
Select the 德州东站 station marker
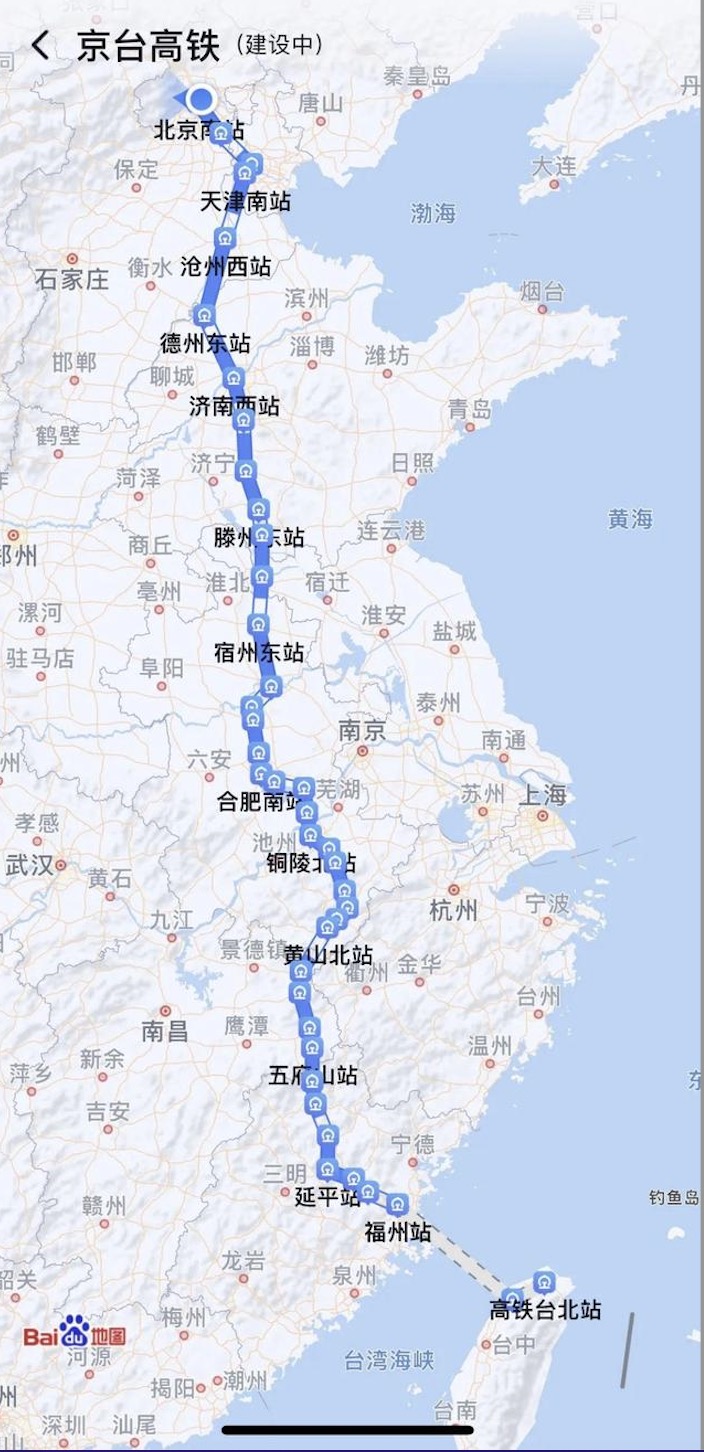click(205, 317)
